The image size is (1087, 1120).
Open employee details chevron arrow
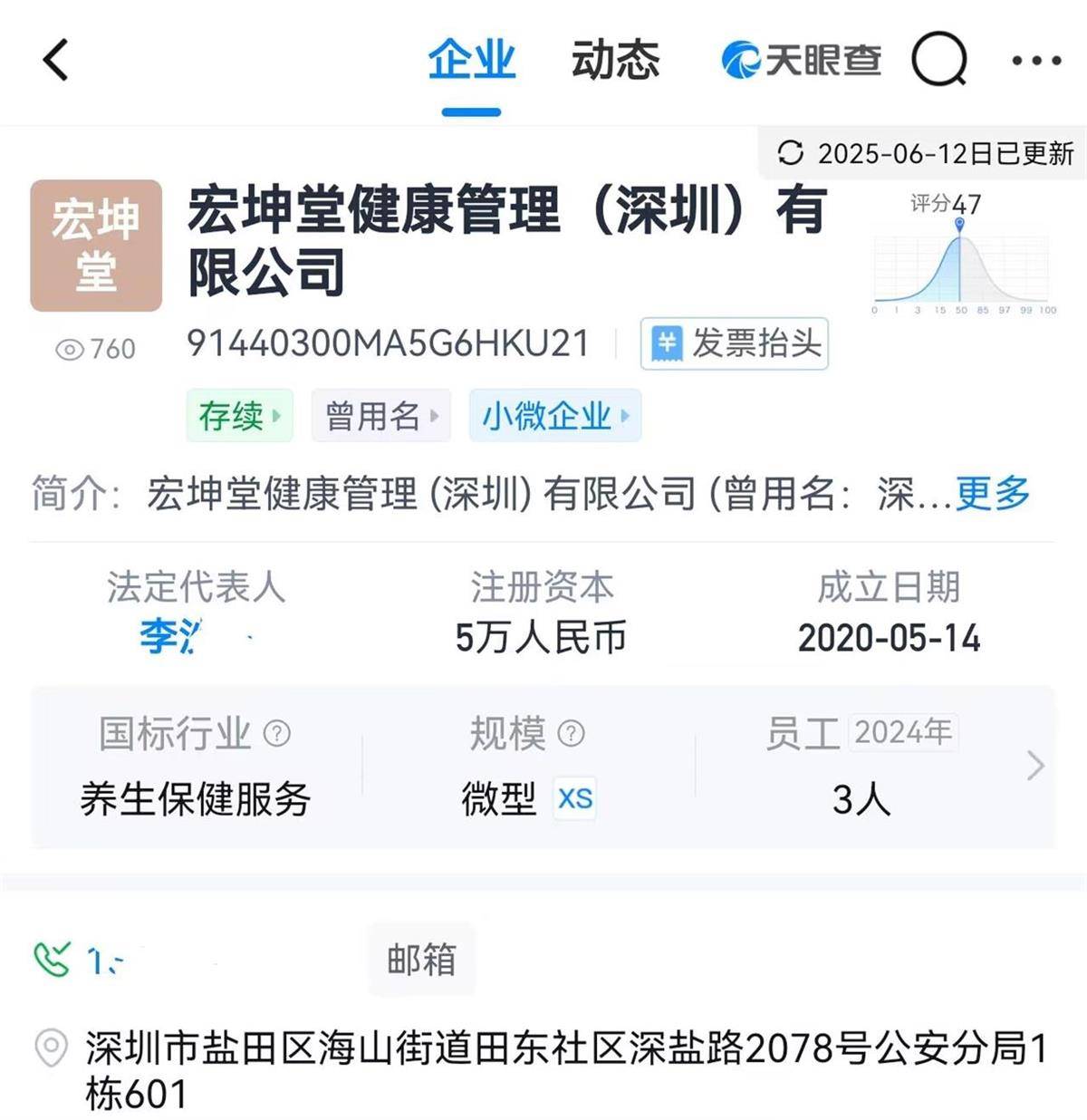pos(1035,767)
